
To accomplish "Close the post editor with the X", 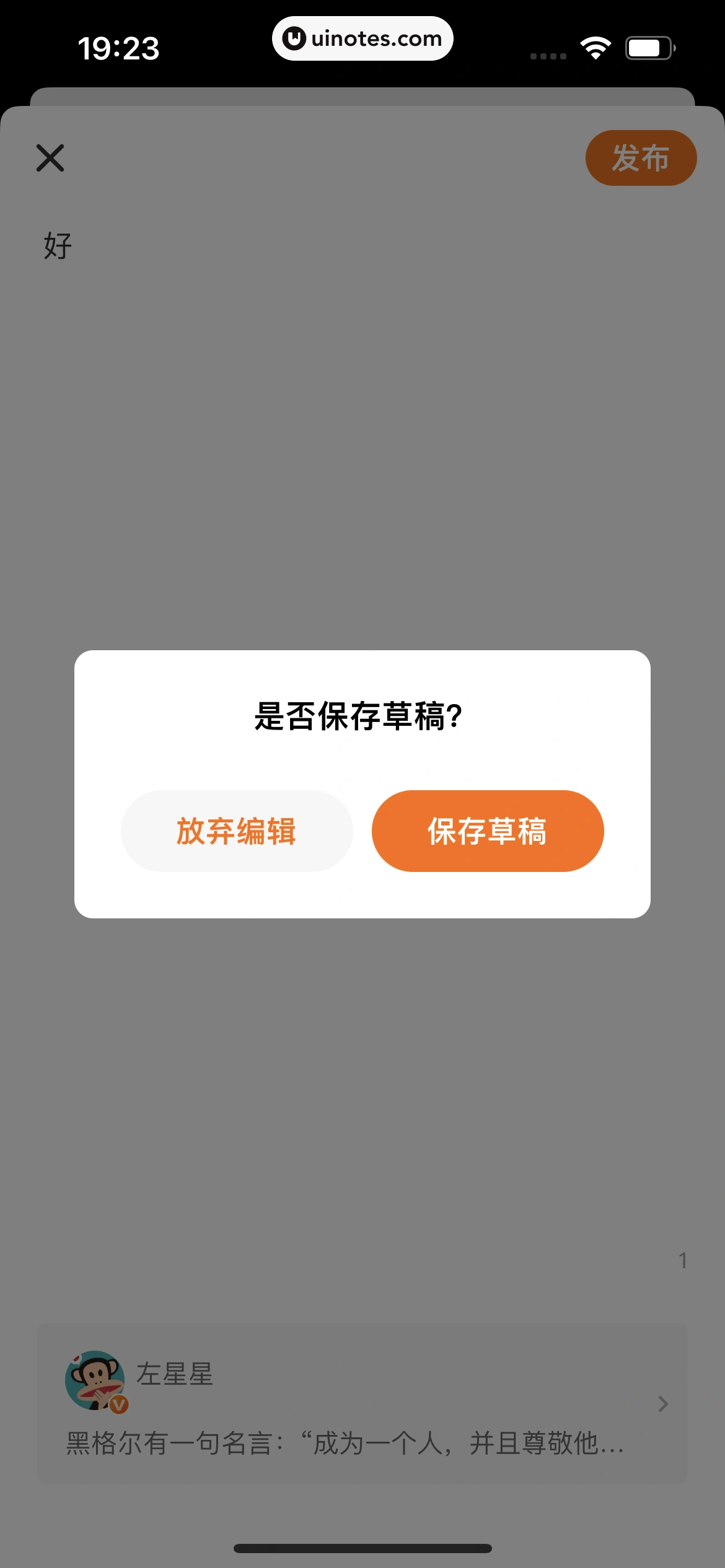I will (x=50, y=157).
